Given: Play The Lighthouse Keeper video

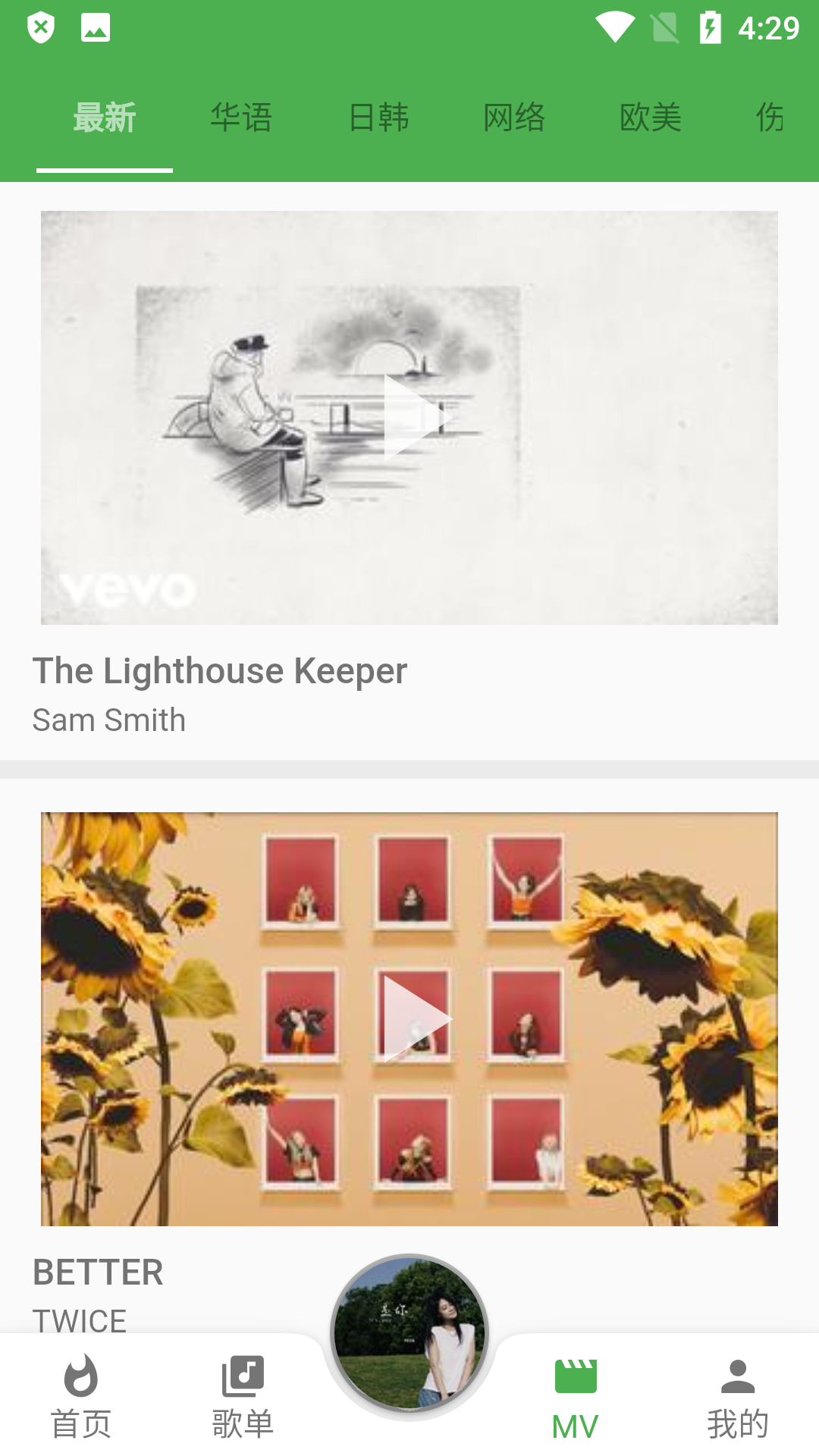Looking at the screenshot, I should click(x=409, y=418).
